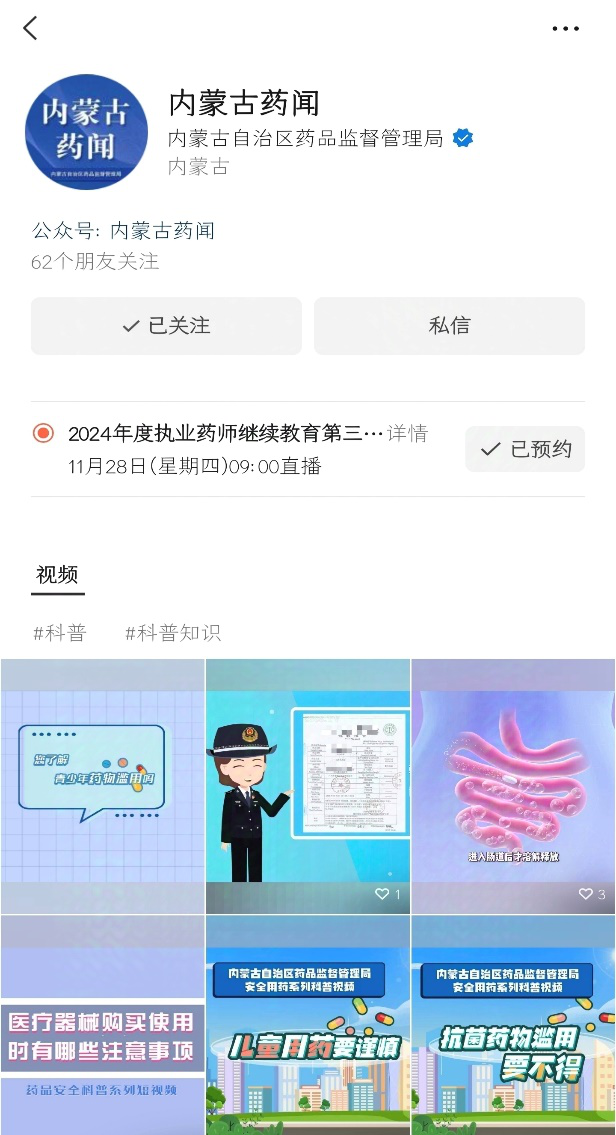Play the 儿童用药要谨慎 video
The image size is (616, 1135).
(x=308, y=1025)
